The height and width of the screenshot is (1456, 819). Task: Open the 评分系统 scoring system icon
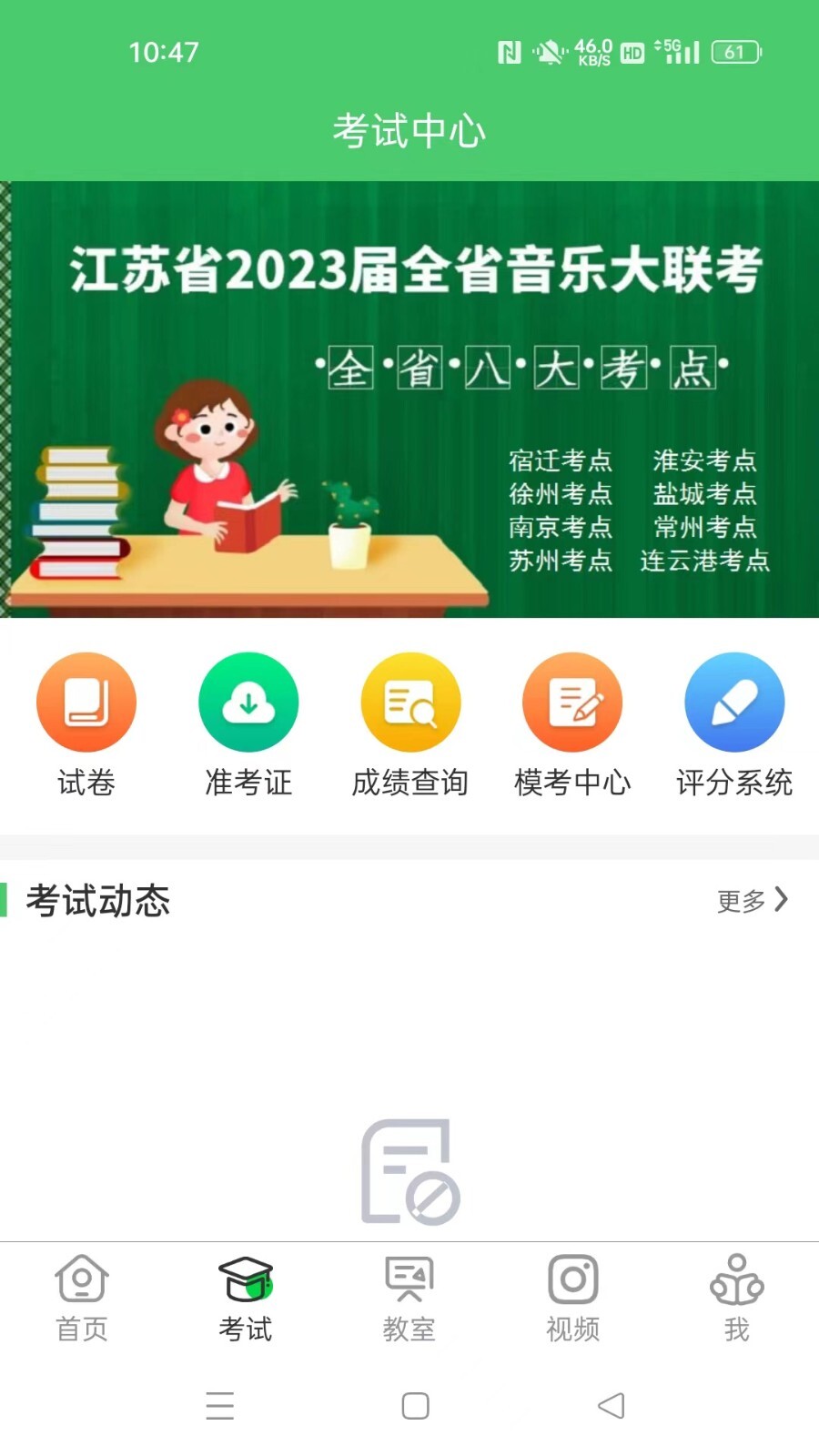click(734, 702)
